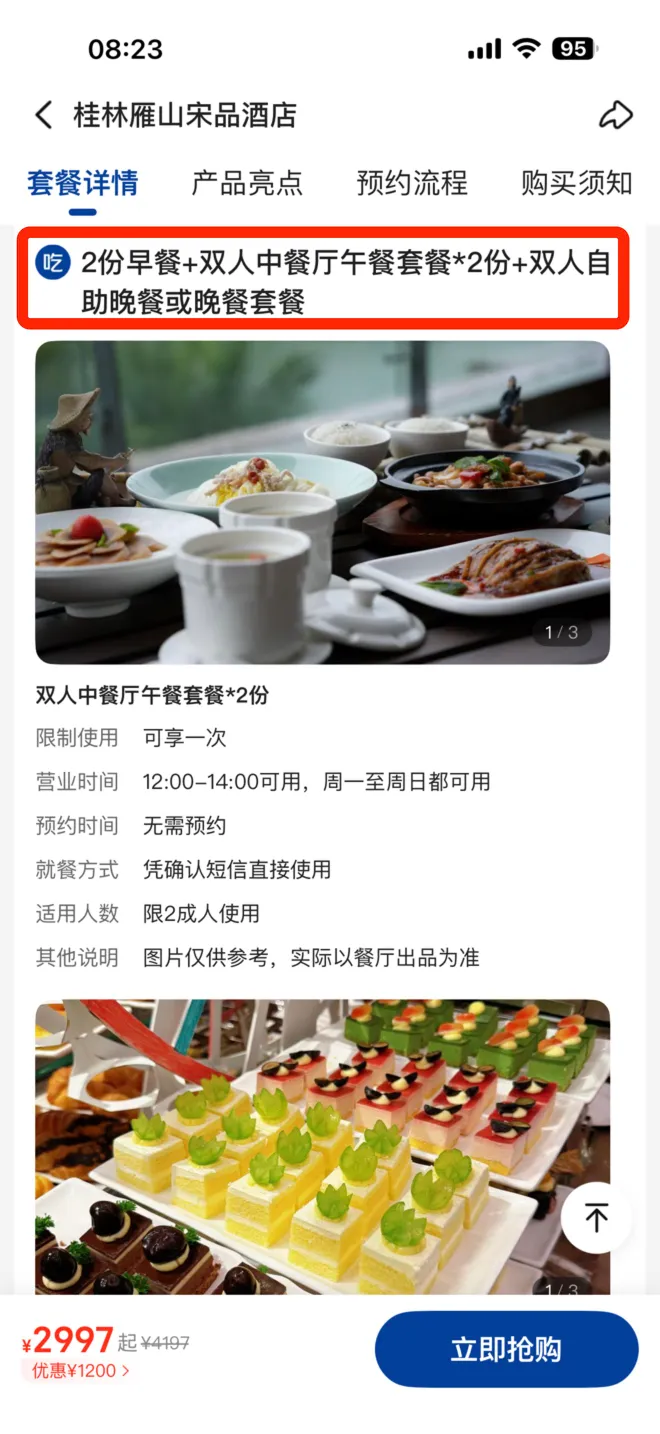Open the 预约流程 tab
Screen dimensions: 660x1434
pos(412,183)
